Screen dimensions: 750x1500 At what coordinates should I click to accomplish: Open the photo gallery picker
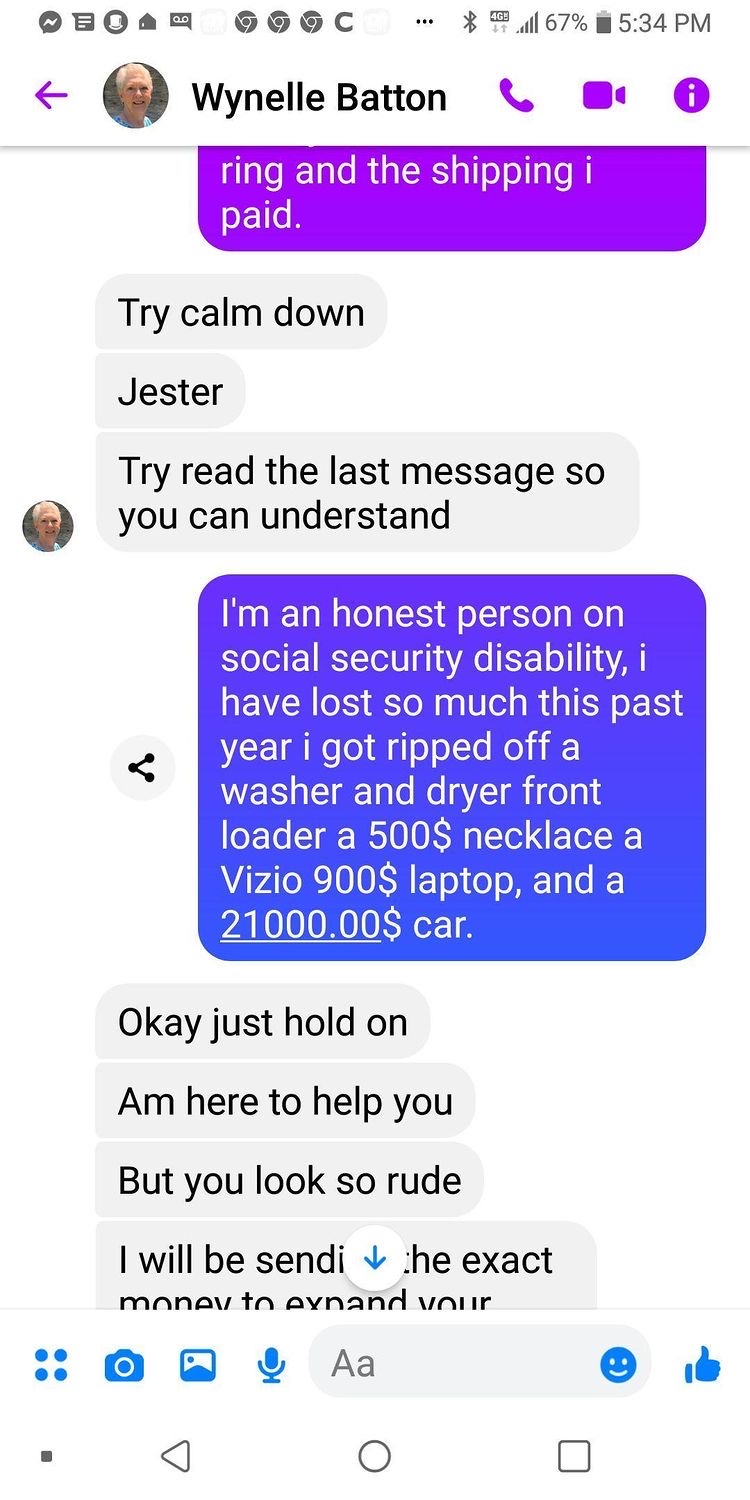[x=198, y=1365]
